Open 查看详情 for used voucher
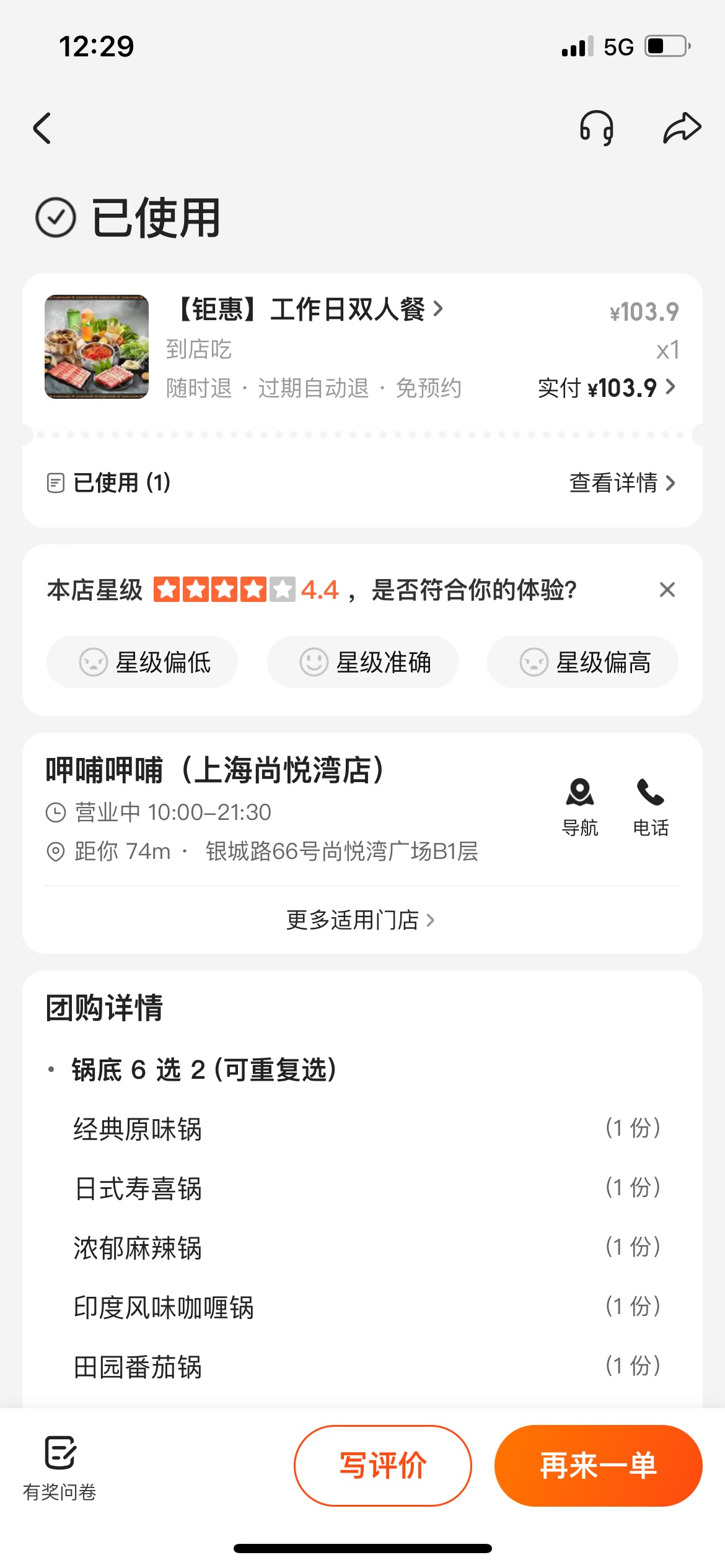 (x=622, y=482)
